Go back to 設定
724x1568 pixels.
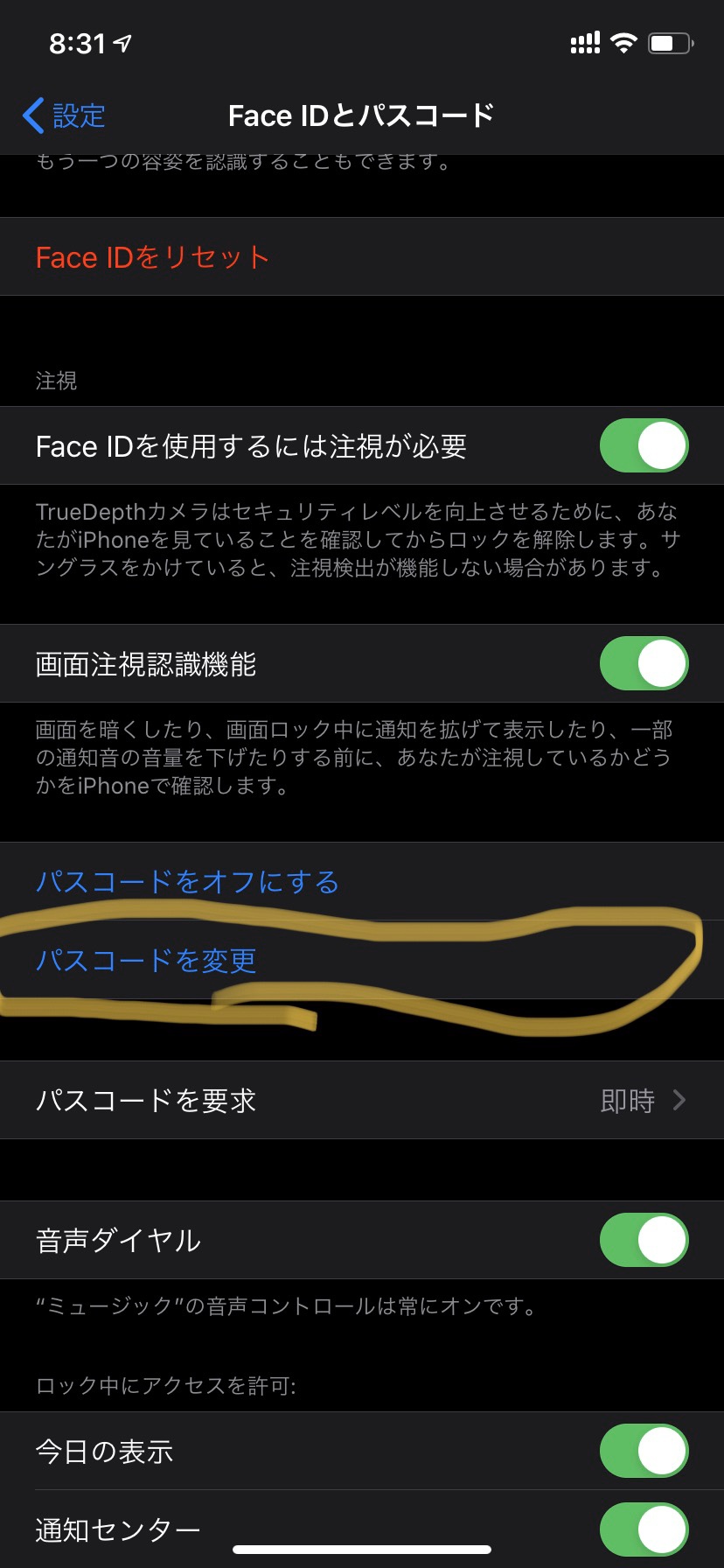(x=65, y=115)
